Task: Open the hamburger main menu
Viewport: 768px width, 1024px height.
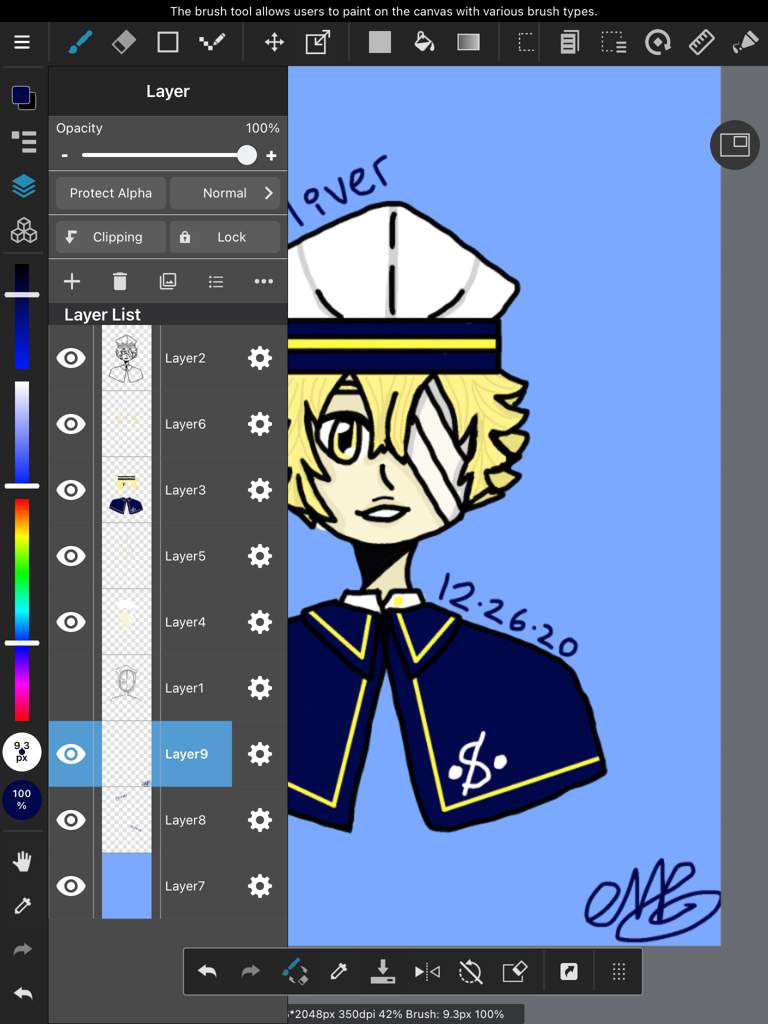Action: 22,42
